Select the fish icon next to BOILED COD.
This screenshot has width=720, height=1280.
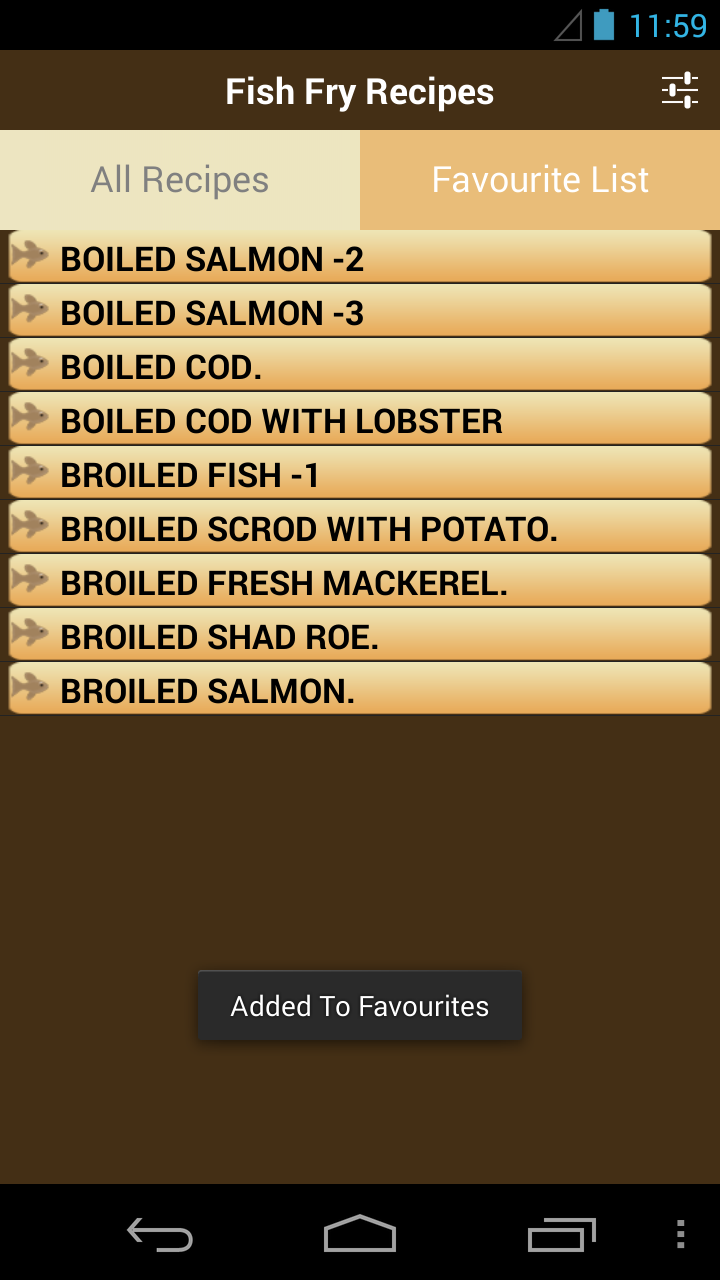click(32, 366)
